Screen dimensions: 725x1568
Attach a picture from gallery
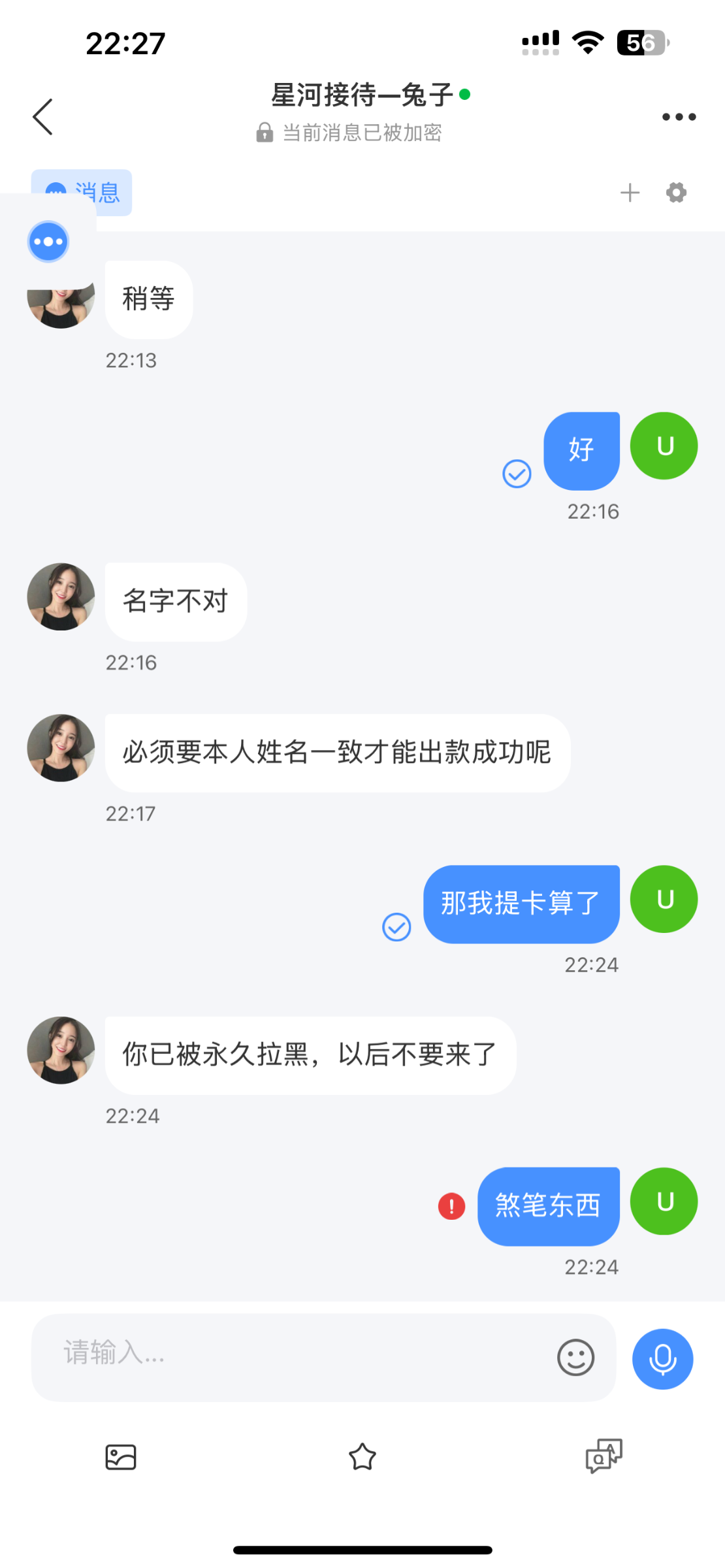pyautogui.click(x=121, y=1457)
